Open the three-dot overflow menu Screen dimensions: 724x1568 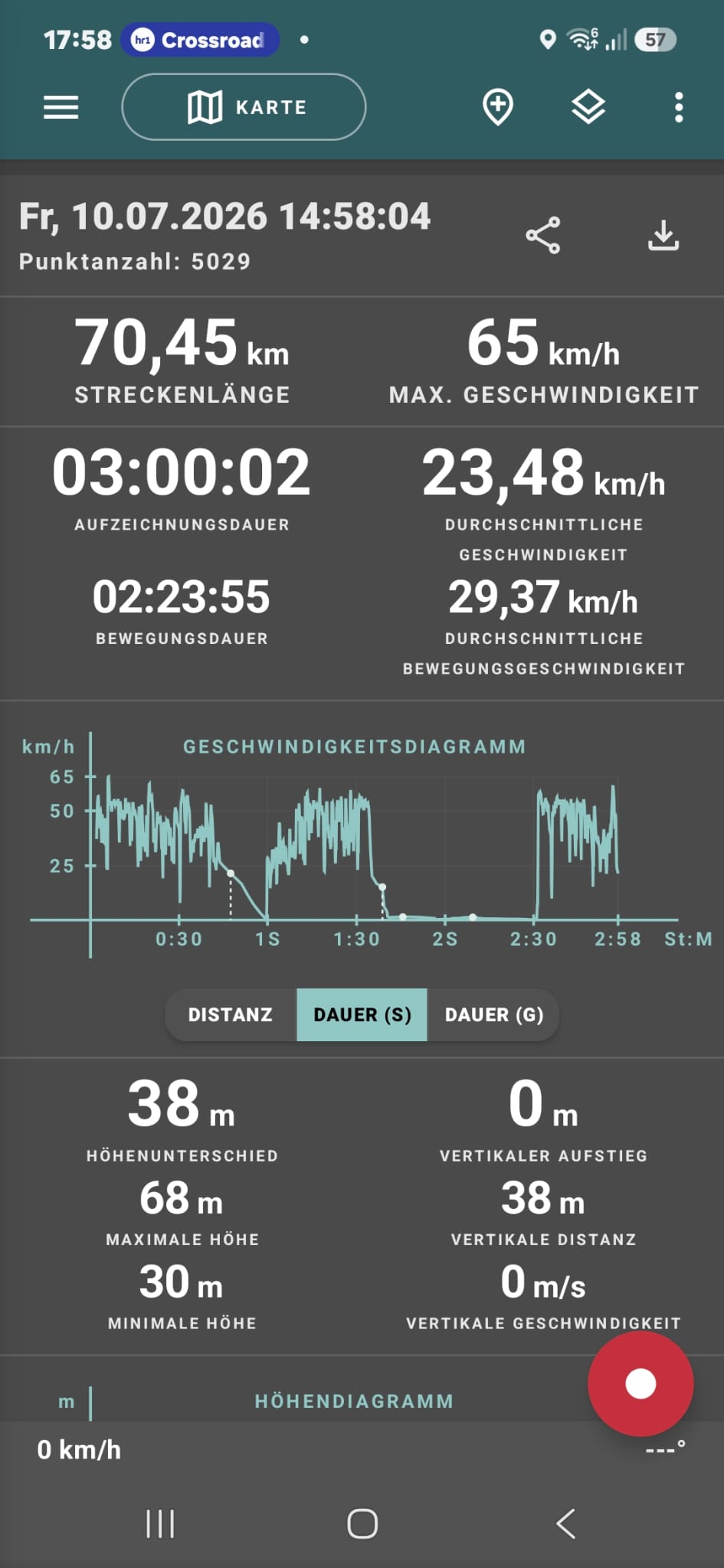click(x=679, y=107)
